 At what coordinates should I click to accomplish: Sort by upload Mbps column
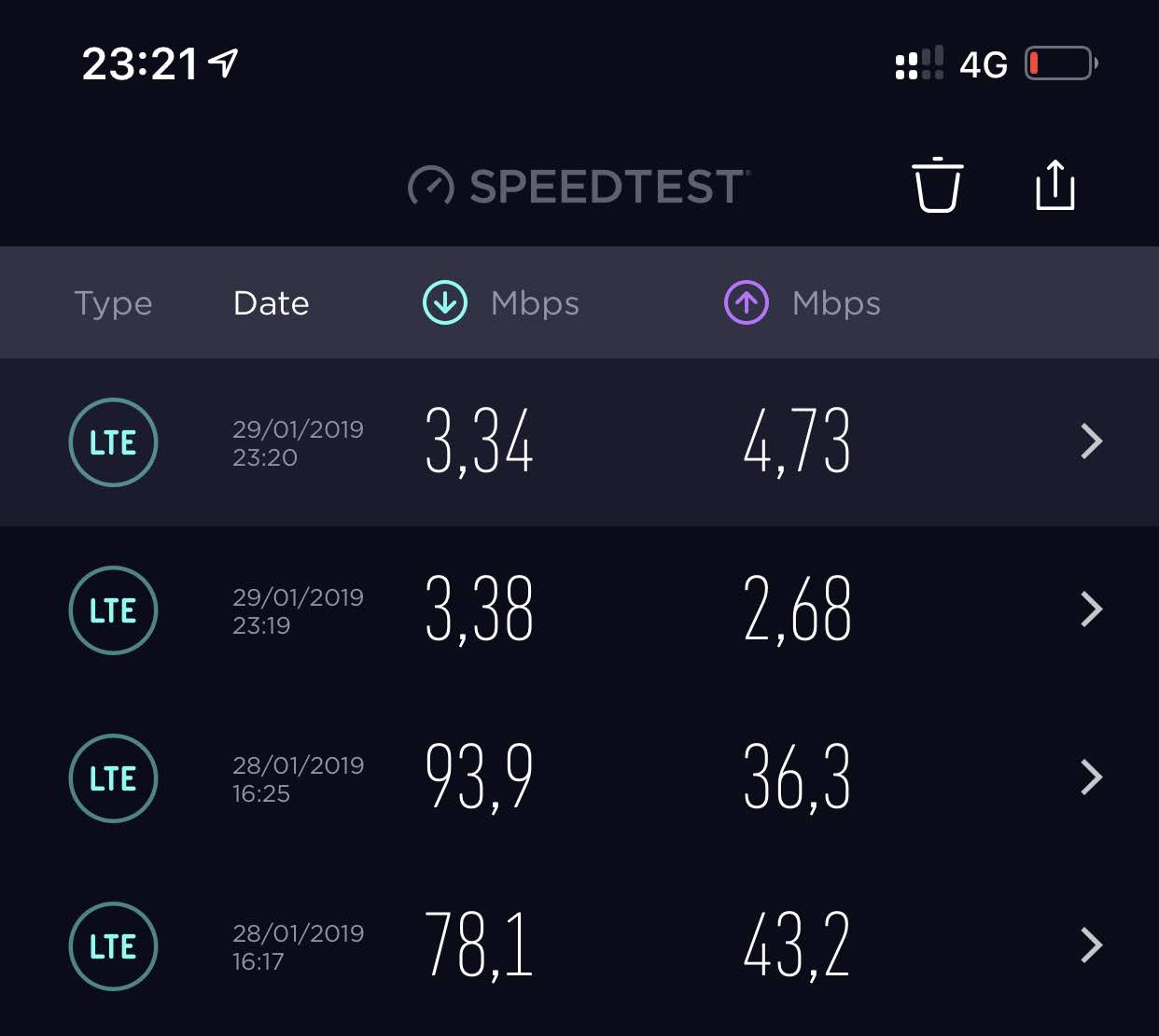coord(803,303)
